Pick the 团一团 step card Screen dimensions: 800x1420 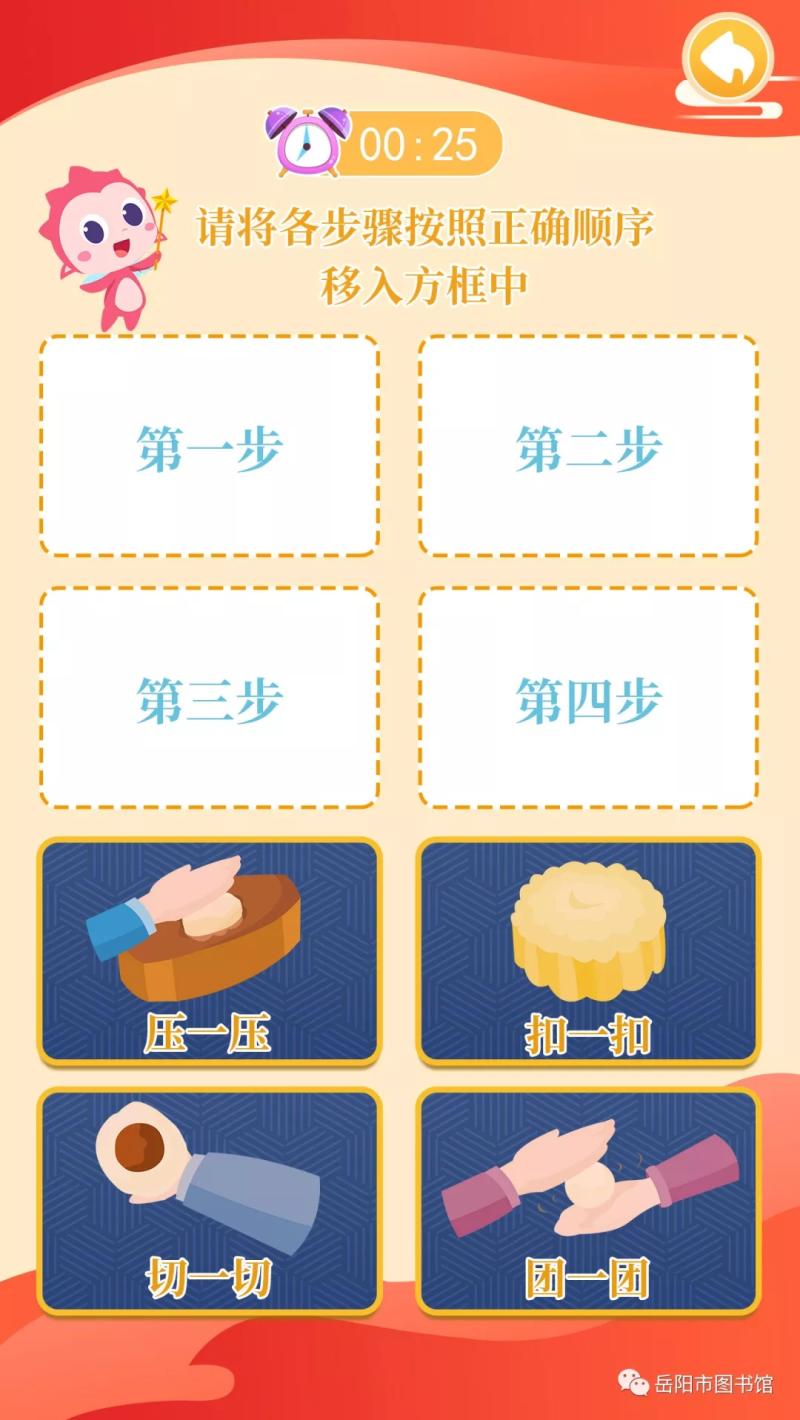coord(588,1201)
